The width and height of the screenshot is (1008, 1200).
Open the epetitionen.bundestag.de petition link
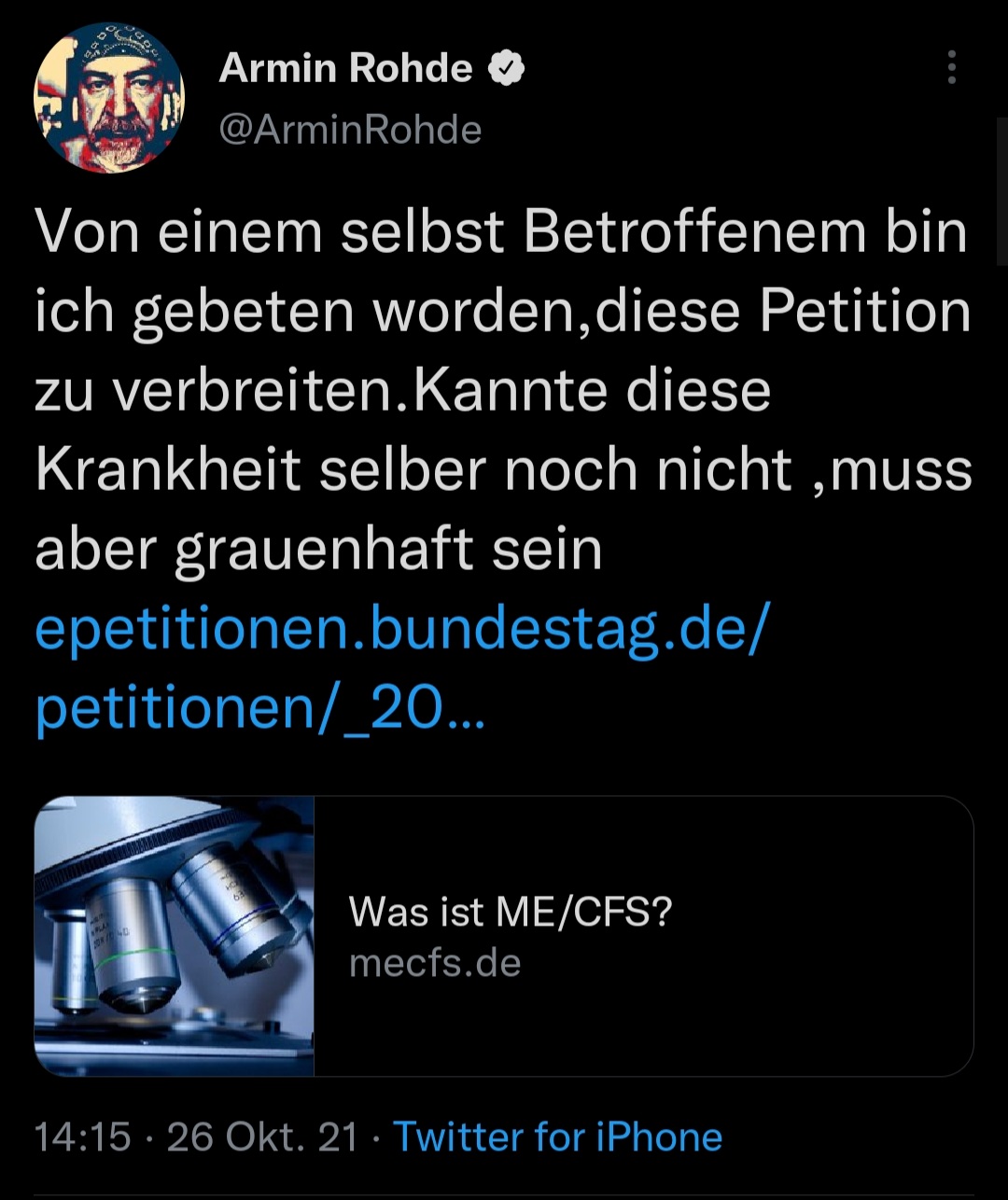(x=399, y=632)
